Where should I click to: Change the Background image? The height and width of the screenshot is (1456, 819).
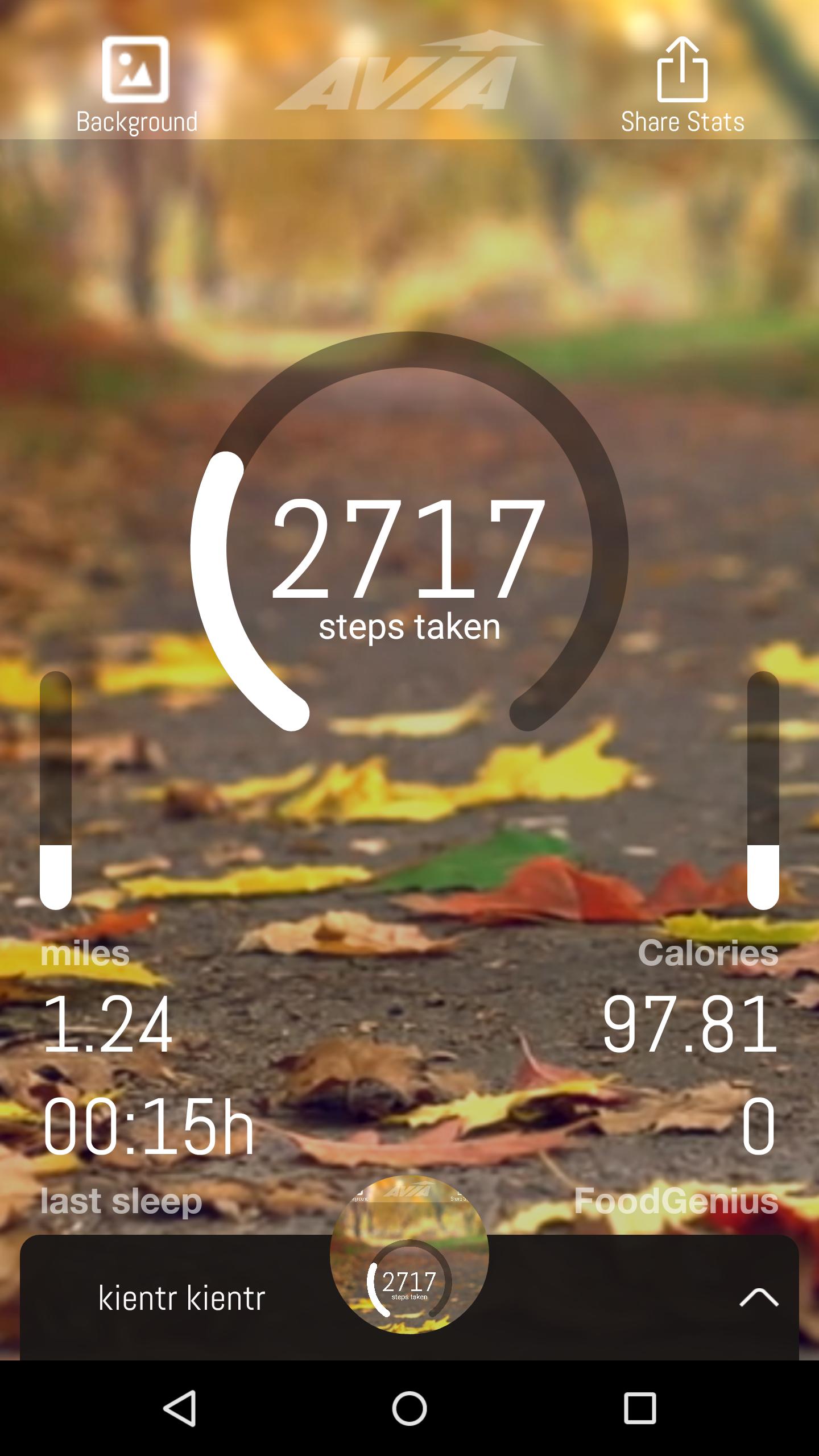point(136,85)
